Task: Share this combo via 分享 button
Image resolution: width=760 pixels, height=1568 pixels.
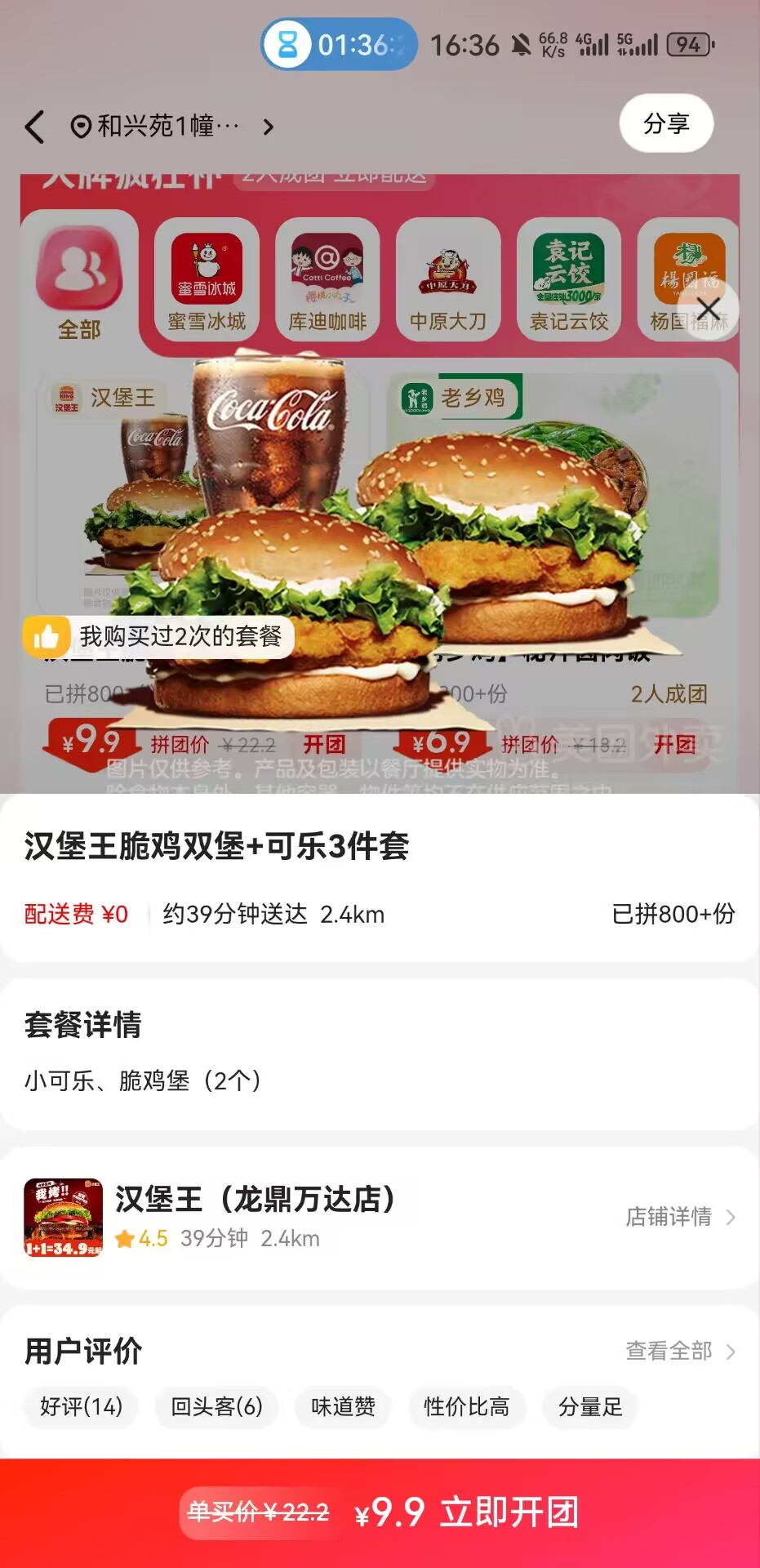Action: [x=666, y=124]
